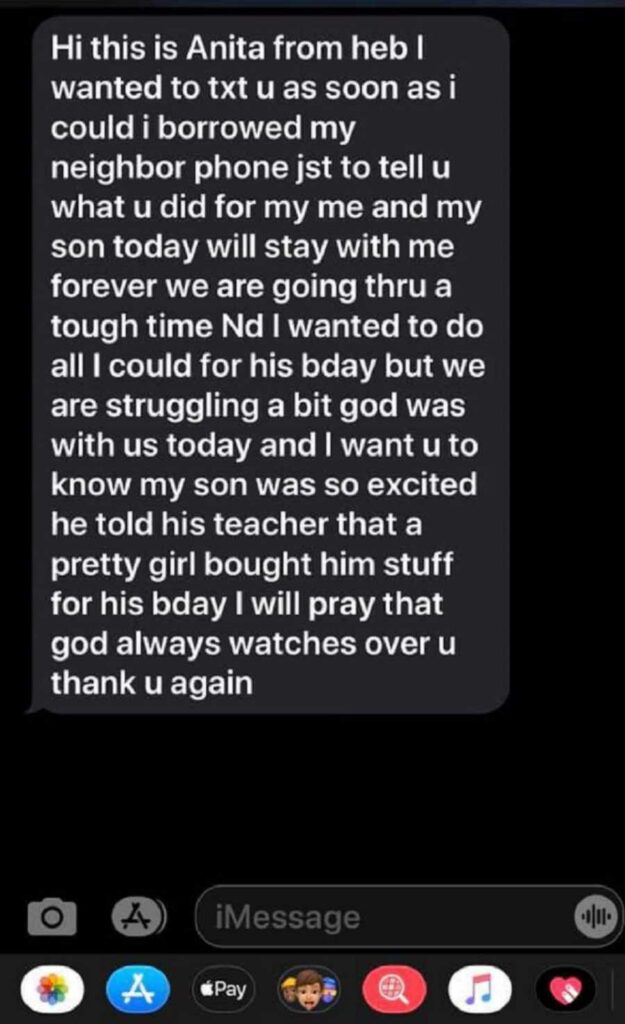Image resolution: width=625 pixels, height=1024 pixels.
Task: Open the Music iMessage app
Action: pos(479,989)
